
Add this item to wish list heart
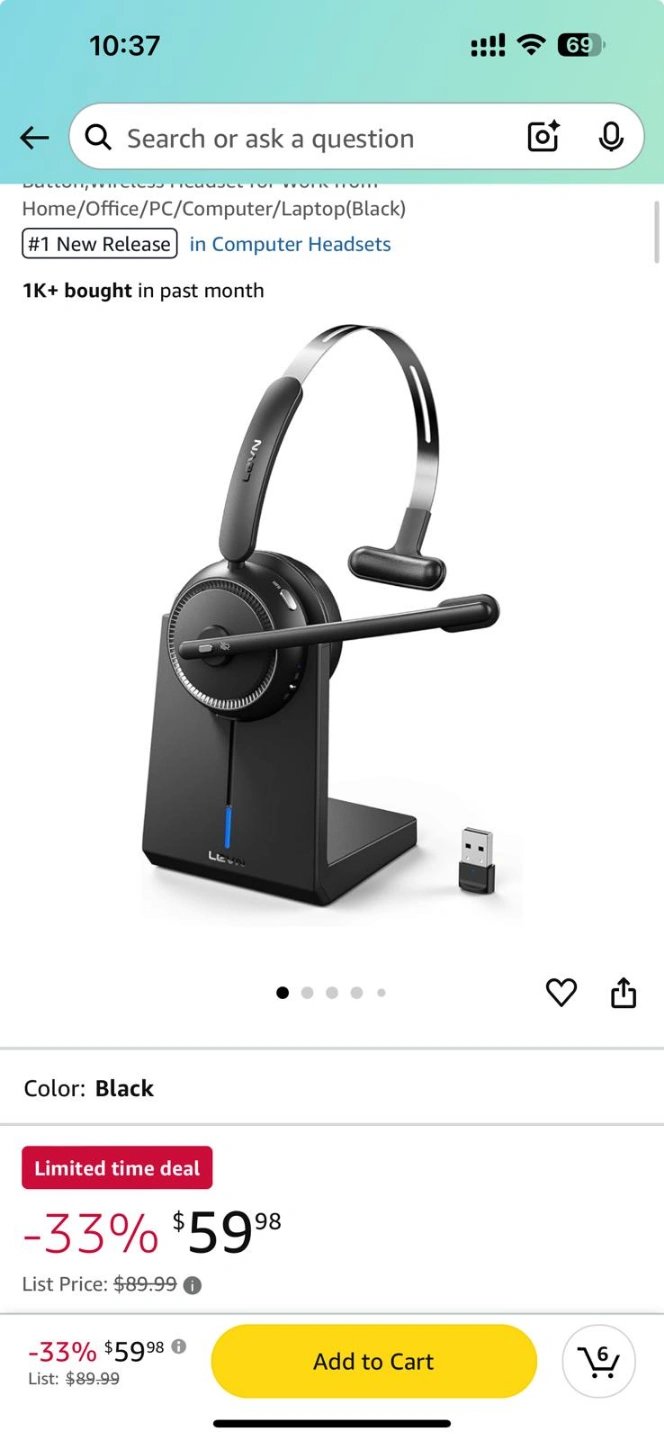click(561, 992)
